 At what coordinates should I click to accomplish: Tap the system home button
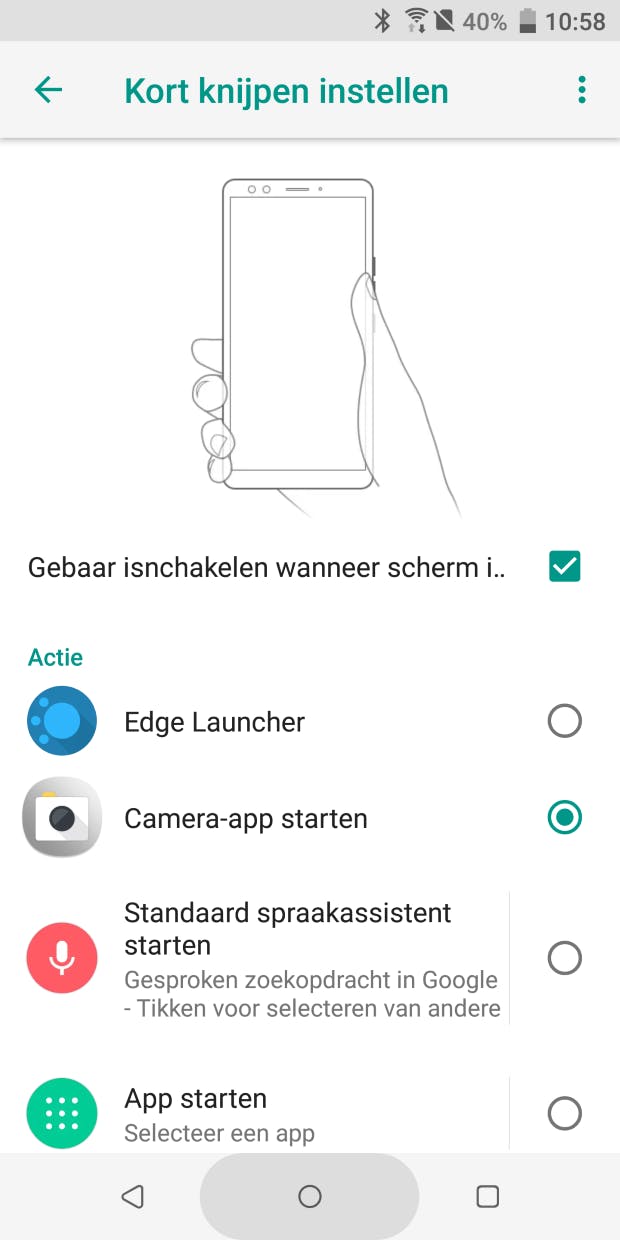310,1196
